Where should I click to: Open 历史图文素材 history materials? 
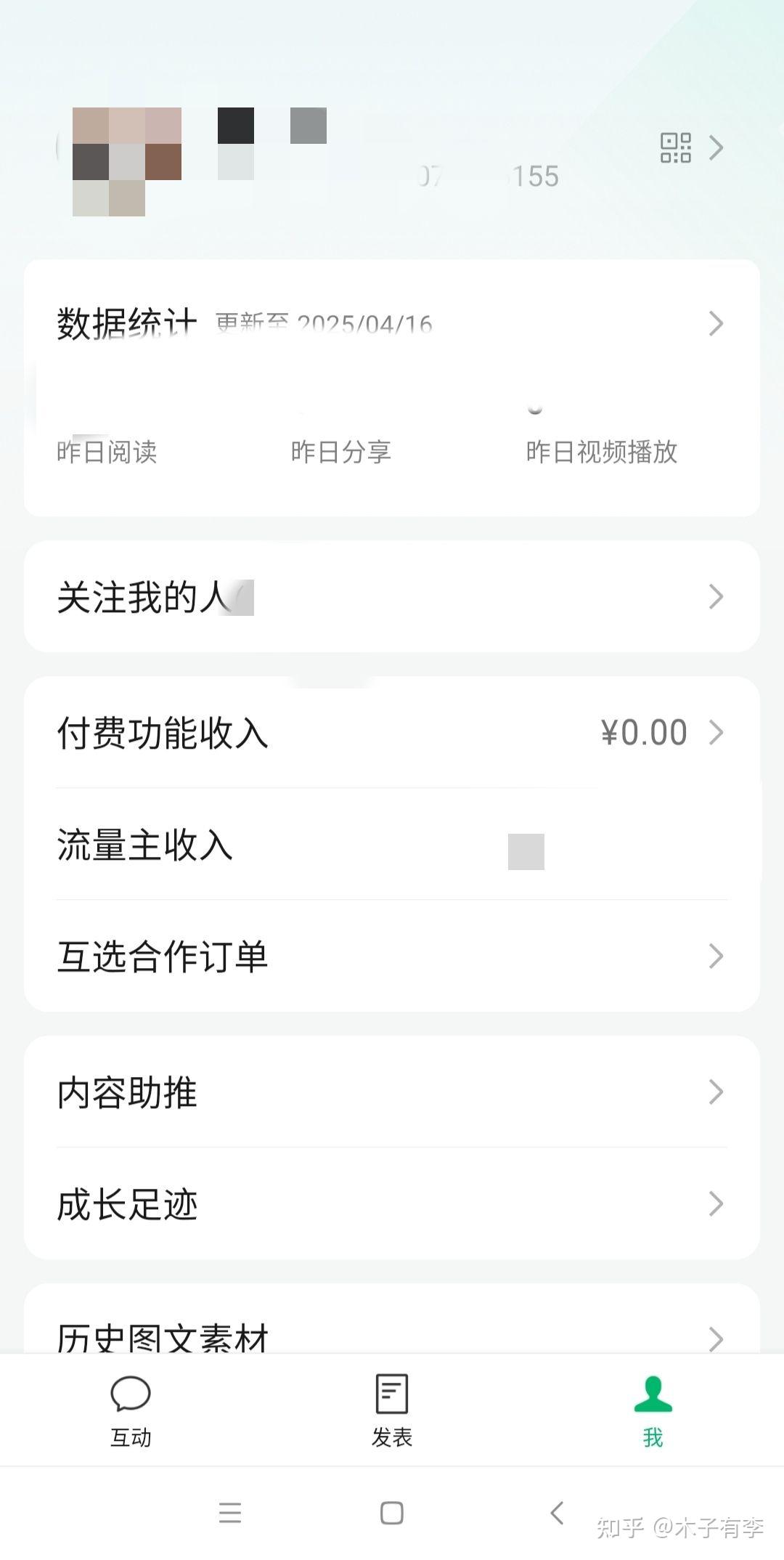coord(392,1335)
